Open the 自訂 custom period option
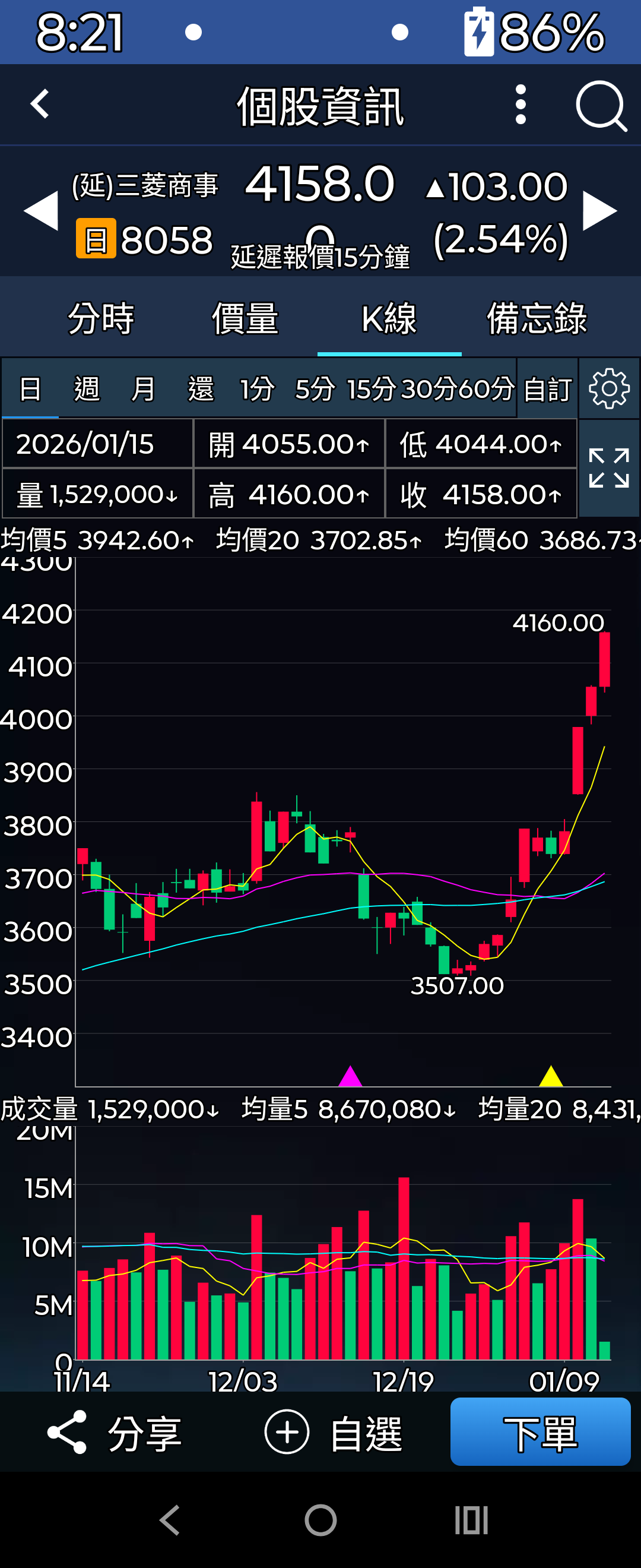 click(x=547, y=388)
